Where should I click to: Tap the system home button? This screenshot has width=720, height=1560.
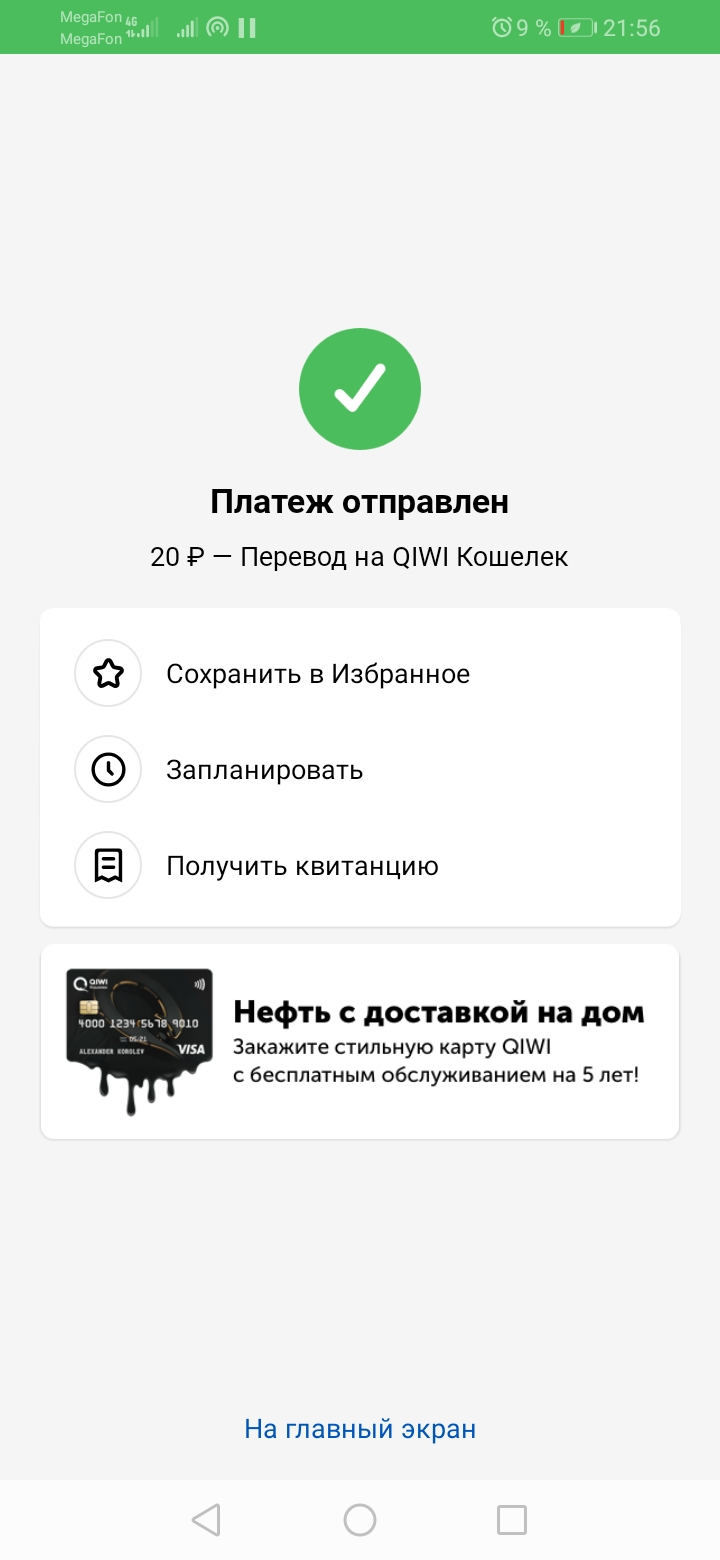click(360, 1520)
